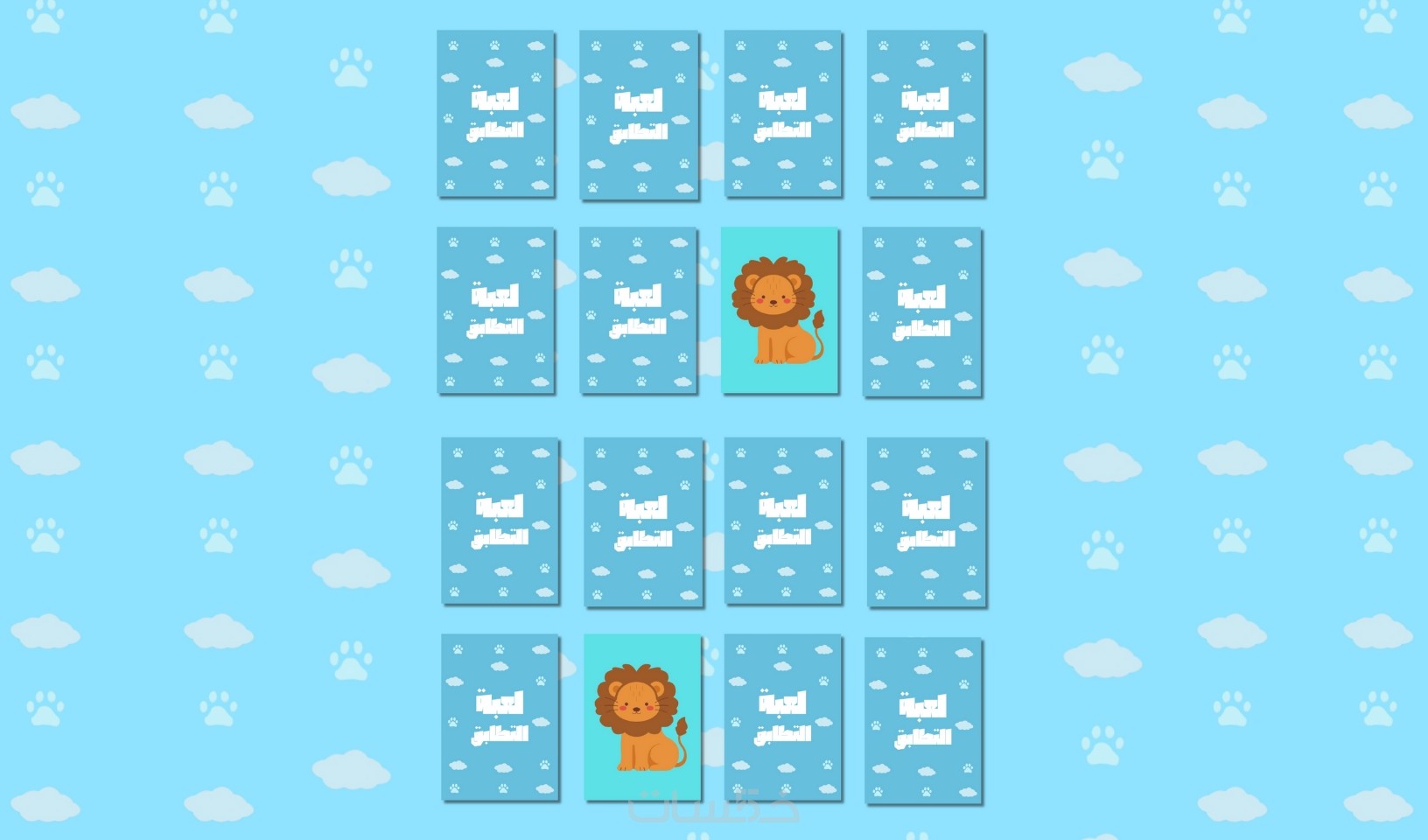Flip the face-down card before the bottom-row lion
Viewport: 1428px width, 840px height.
(x=500, y=717)
